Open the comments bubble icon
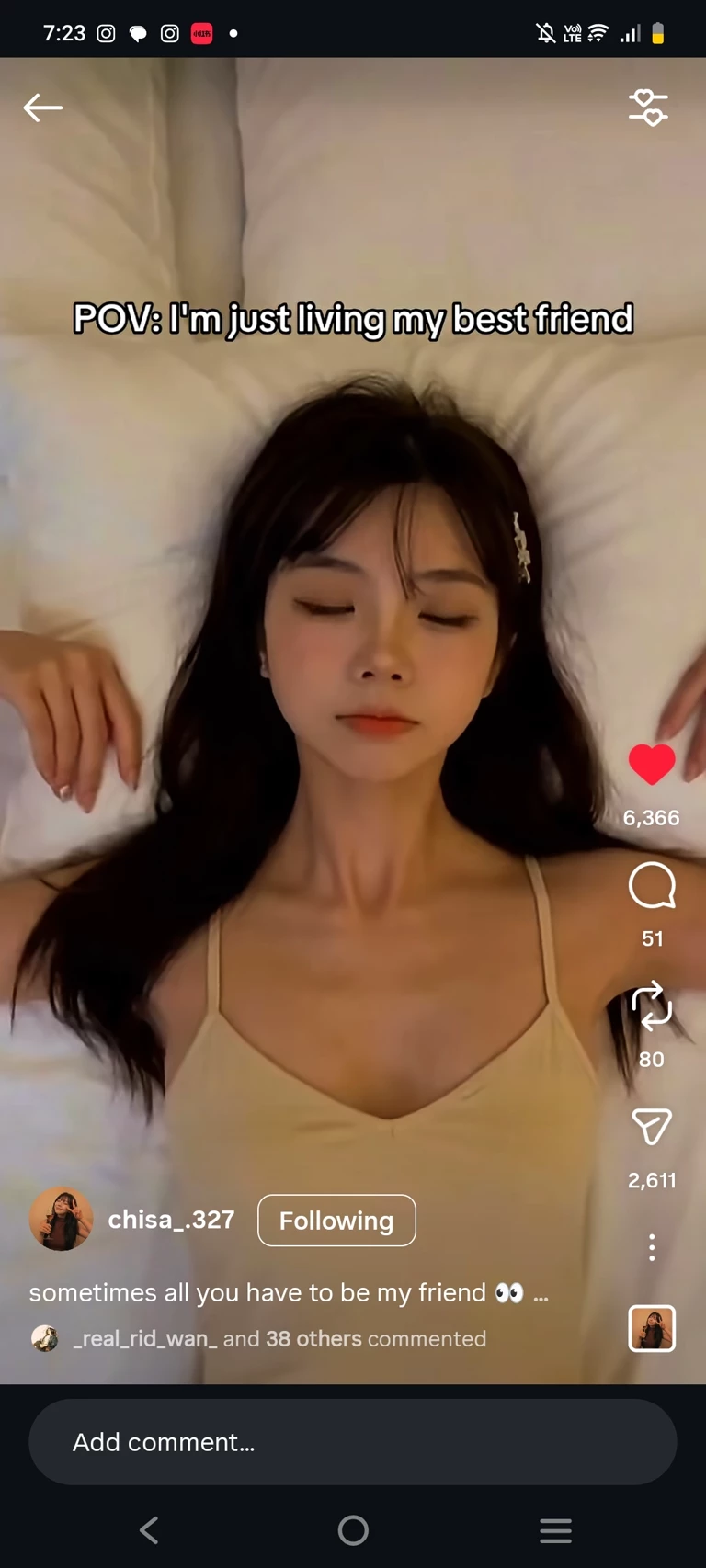 point(652,886)
